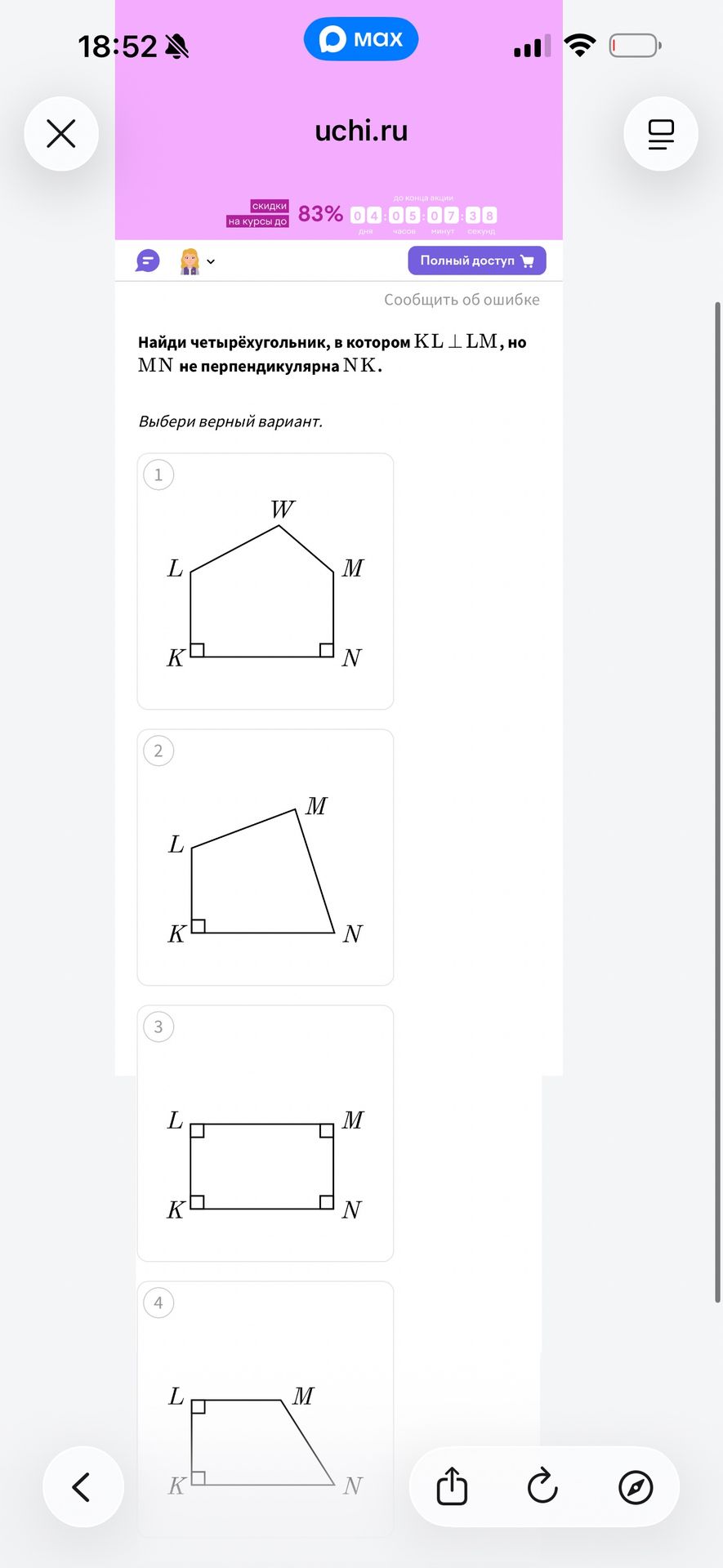Tap the Полный доступ button
This screenshot has width=723, height=1568.
[477, 261]
